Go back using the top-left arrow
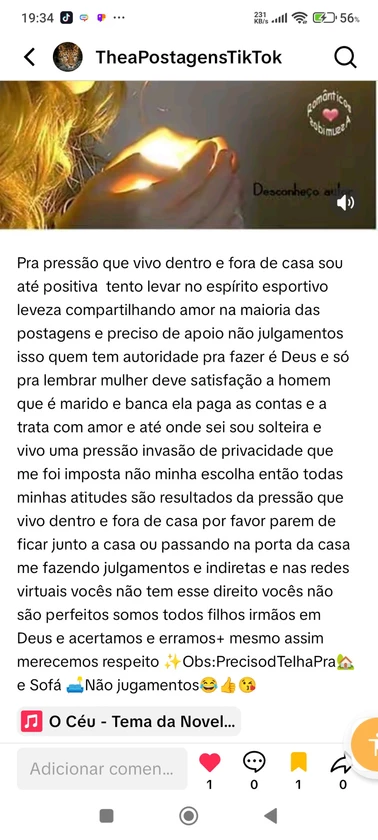 tap(30, 57)
